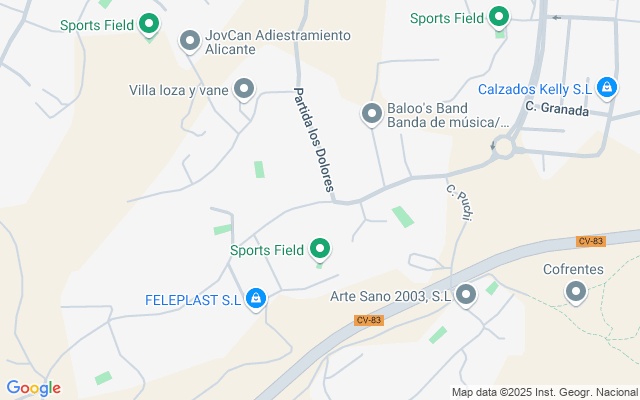This screenshot has width=640, height=400.
Task: Select the Villa loza y vane pin
Action: point(244,90)
